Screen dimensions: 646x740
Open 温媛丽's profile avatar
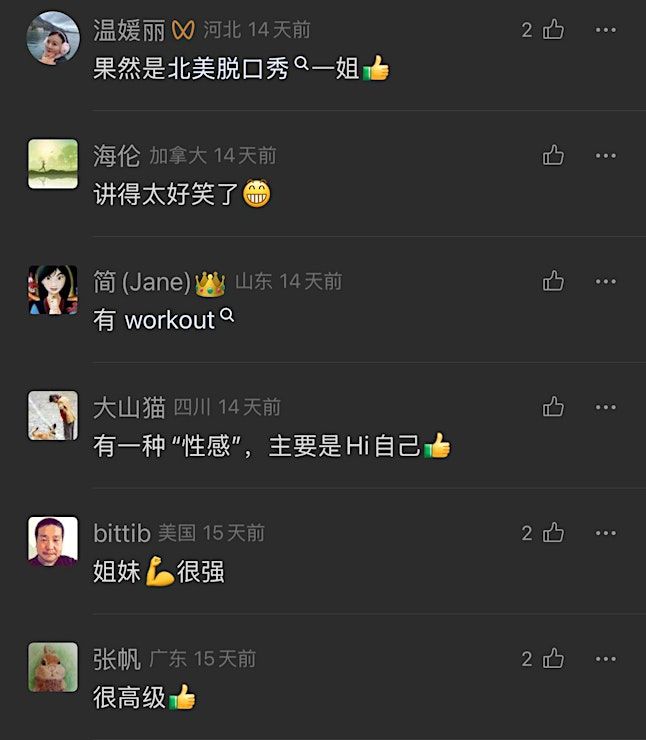point(53,38)
